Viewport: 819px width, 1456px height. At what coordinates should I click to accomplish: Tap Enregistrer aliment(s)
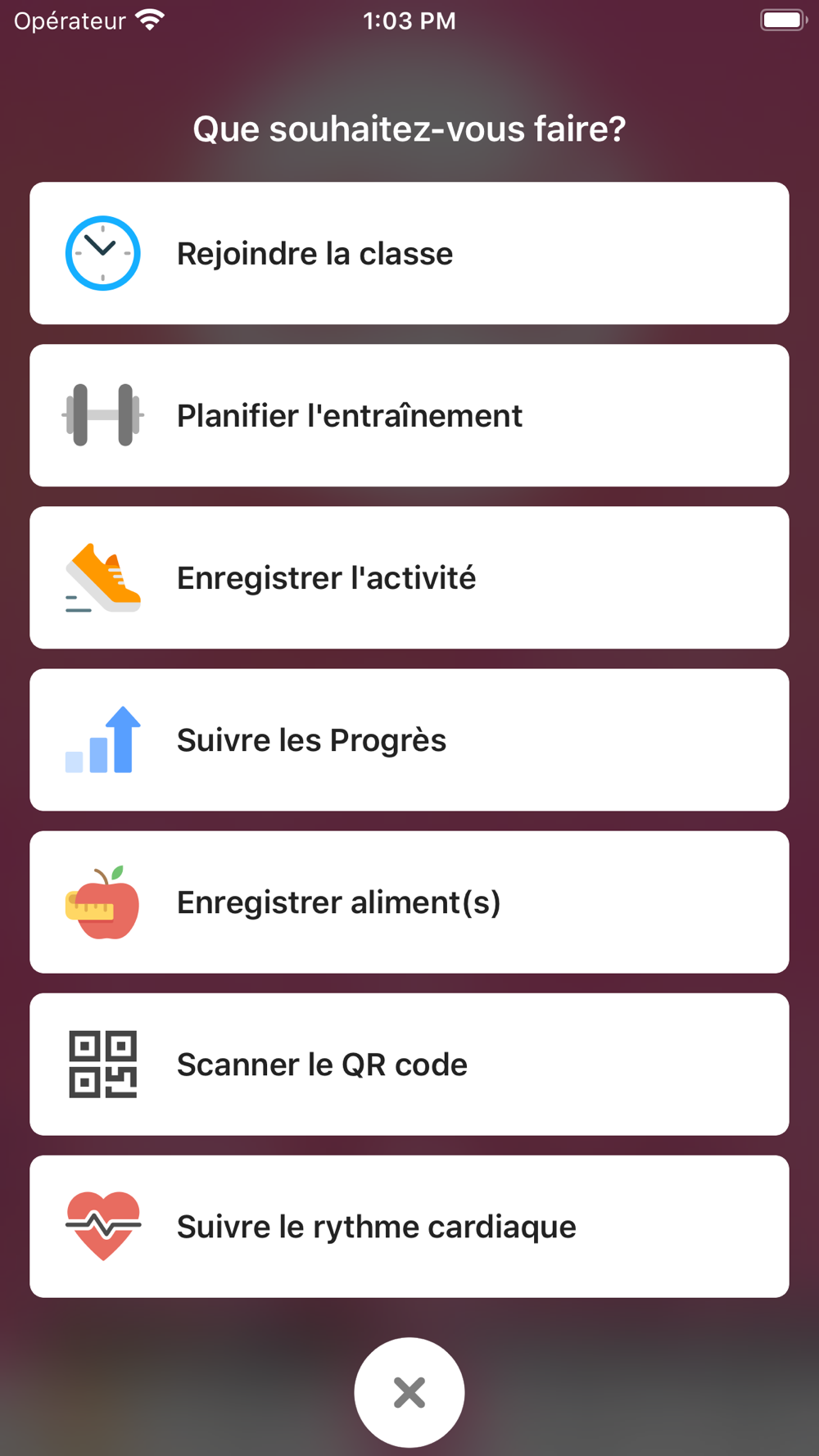409,902
